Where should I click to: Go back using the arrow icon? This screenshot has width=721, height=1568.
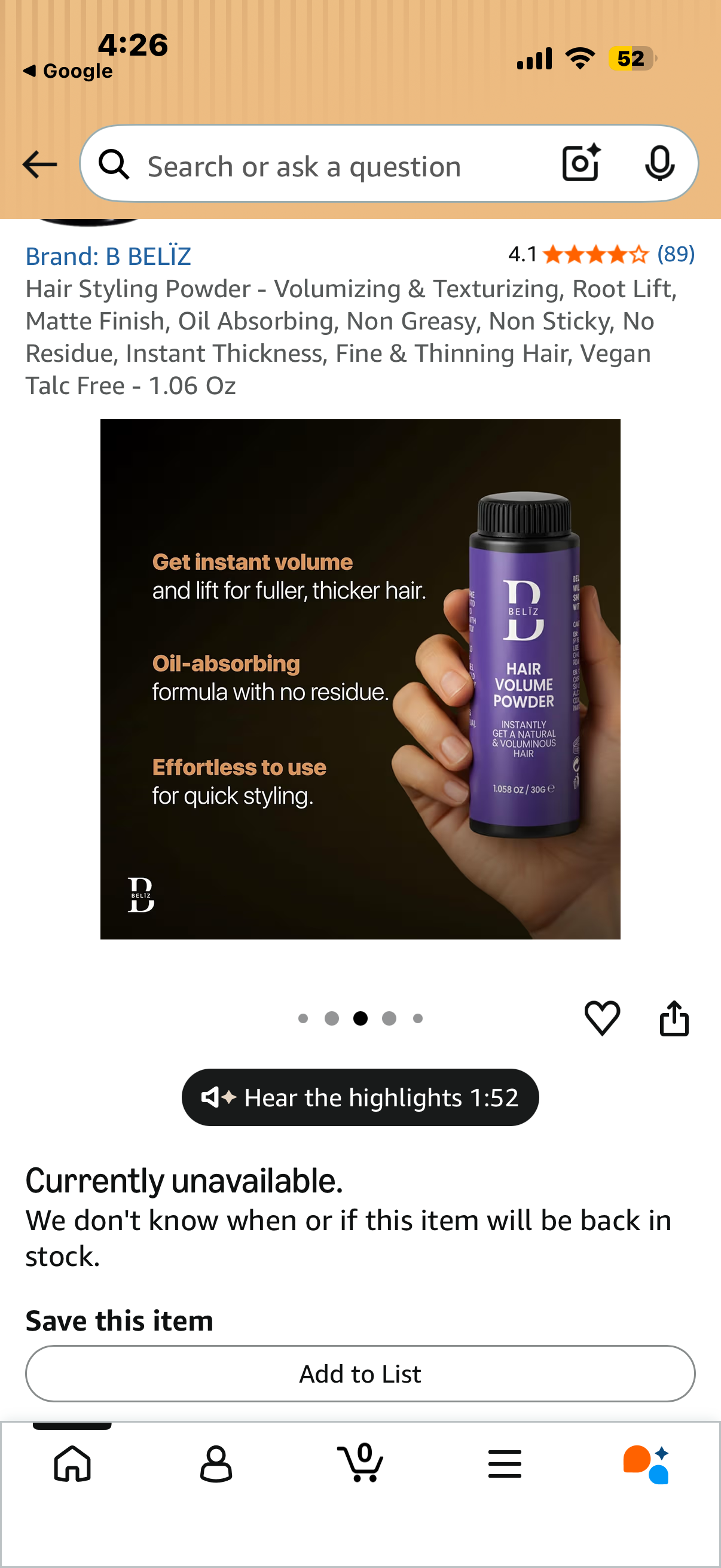coord(39,164)
